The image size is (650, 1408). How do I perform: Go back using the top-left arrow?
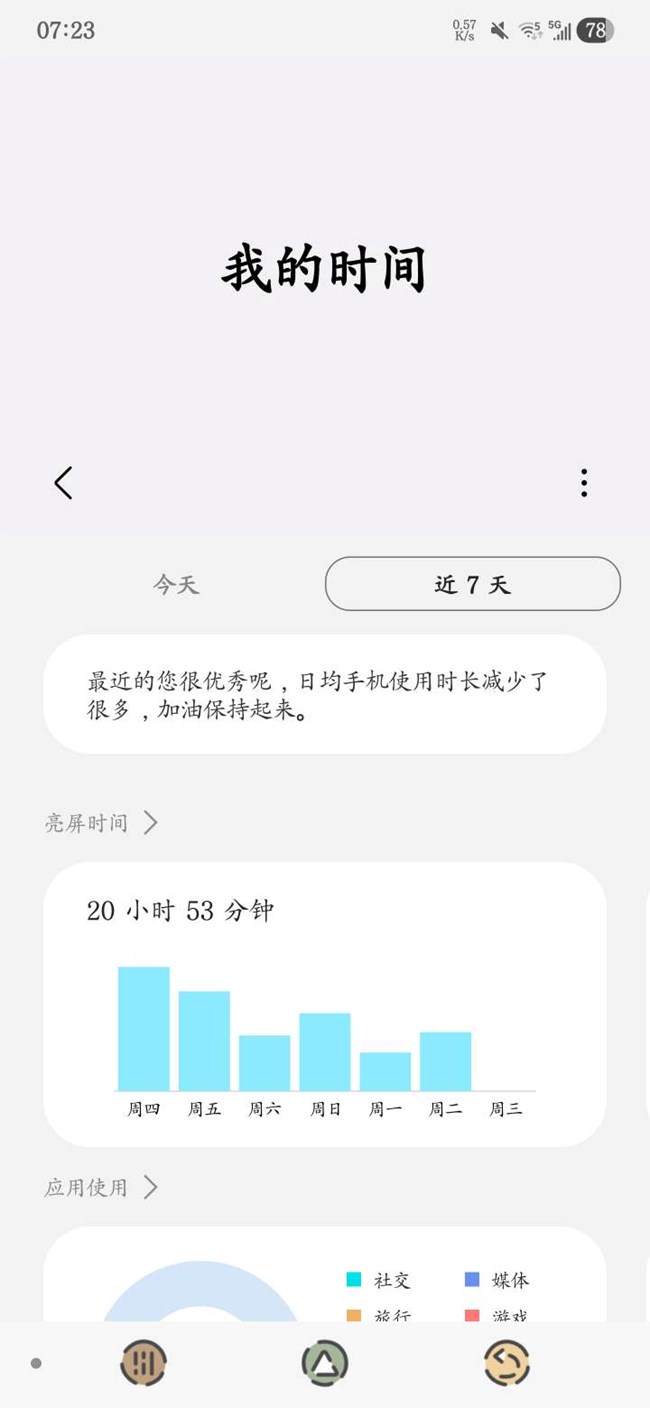[x=63, y=483]
